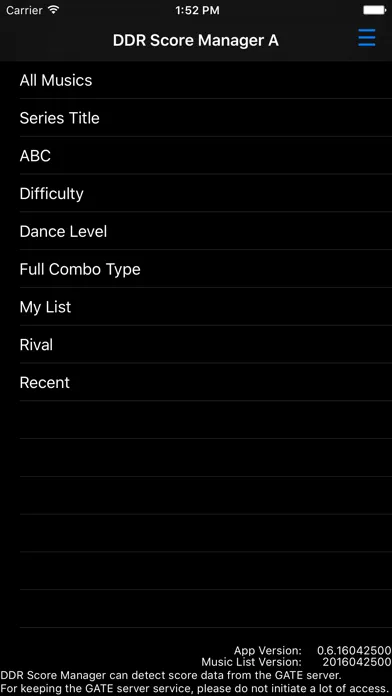Open Full Combo Type

click(196, 269)
